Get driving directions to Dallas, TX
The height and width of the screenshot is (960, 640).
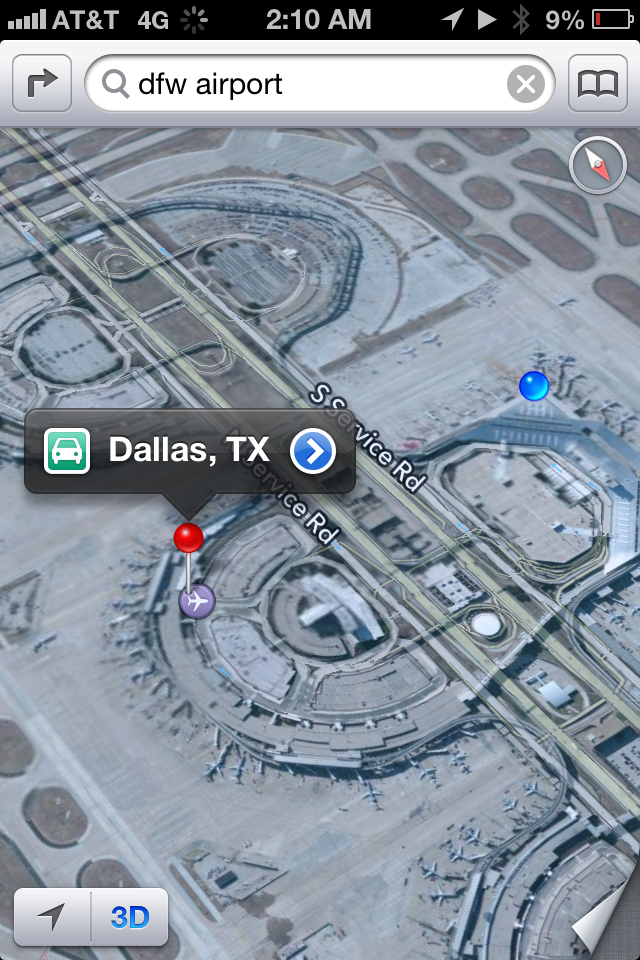pos(67,452)
